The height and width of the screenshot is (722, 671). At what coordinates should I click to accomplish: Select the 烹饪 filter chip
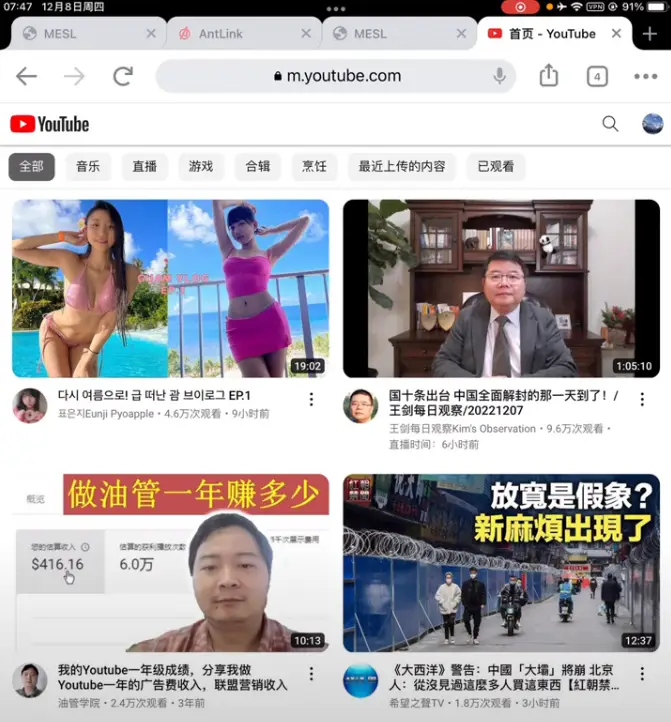point(315,167)
